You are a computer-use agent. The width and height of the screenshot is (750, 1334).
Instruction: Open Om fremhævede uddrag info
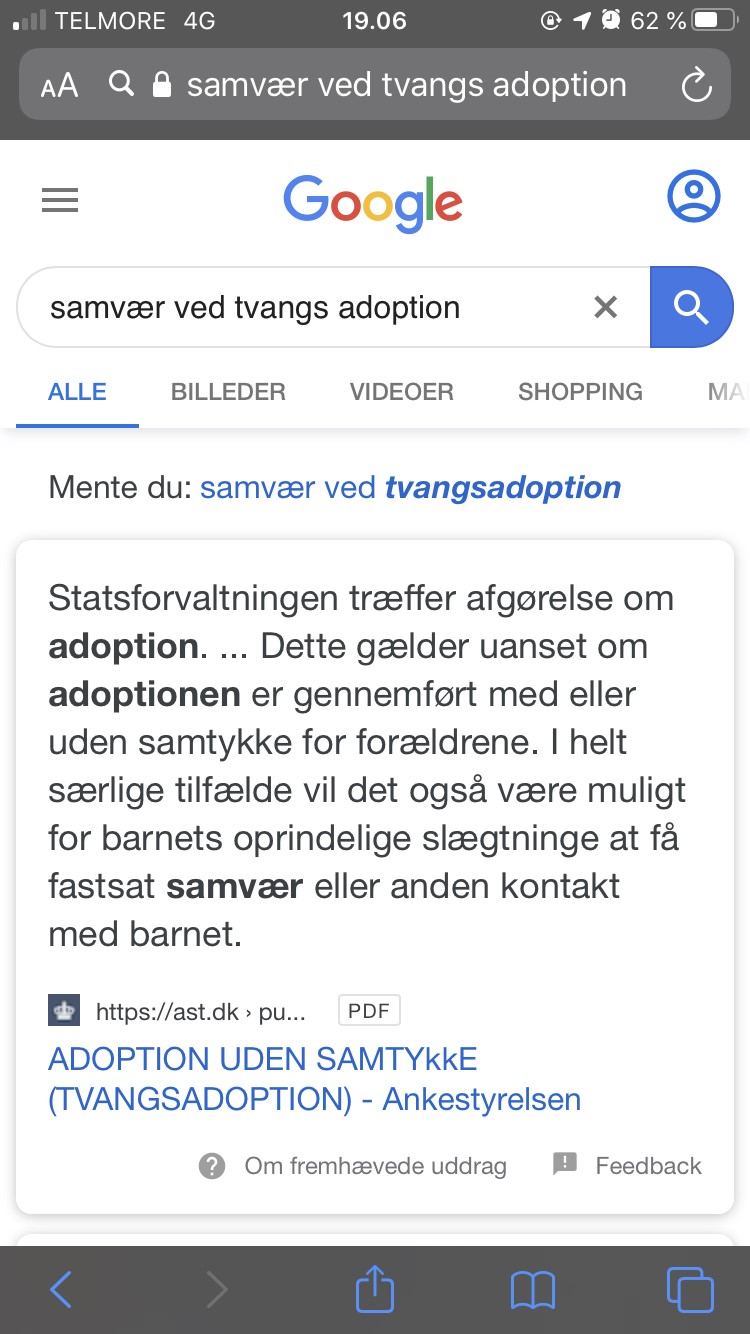(354, 1166)
